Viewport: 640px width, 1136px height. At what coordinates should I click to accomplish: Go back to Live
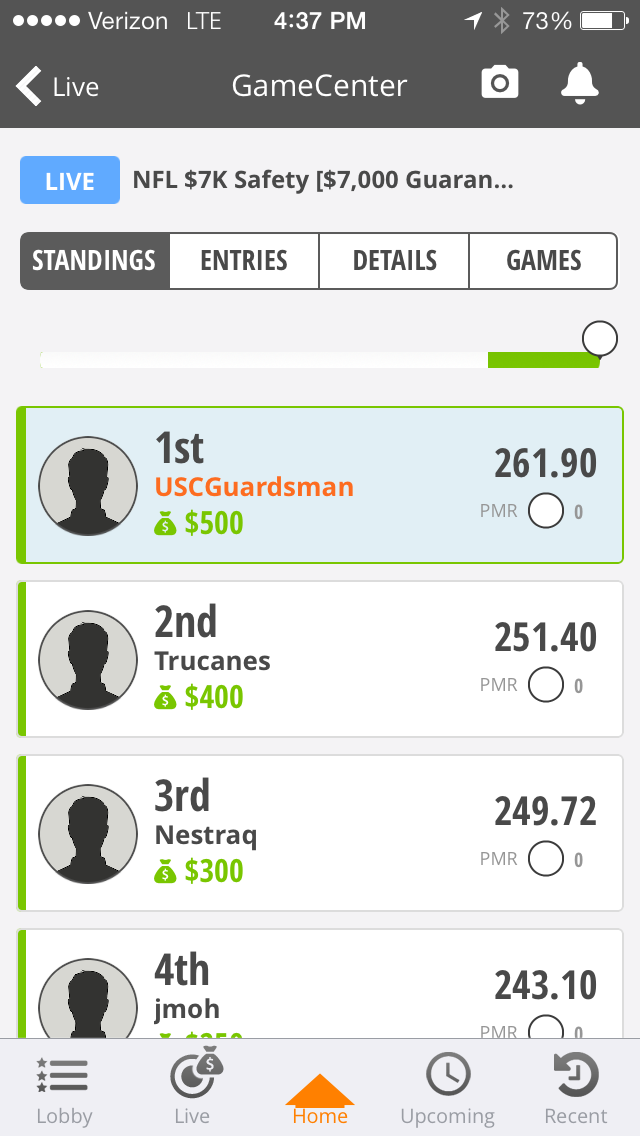(57, 86)
